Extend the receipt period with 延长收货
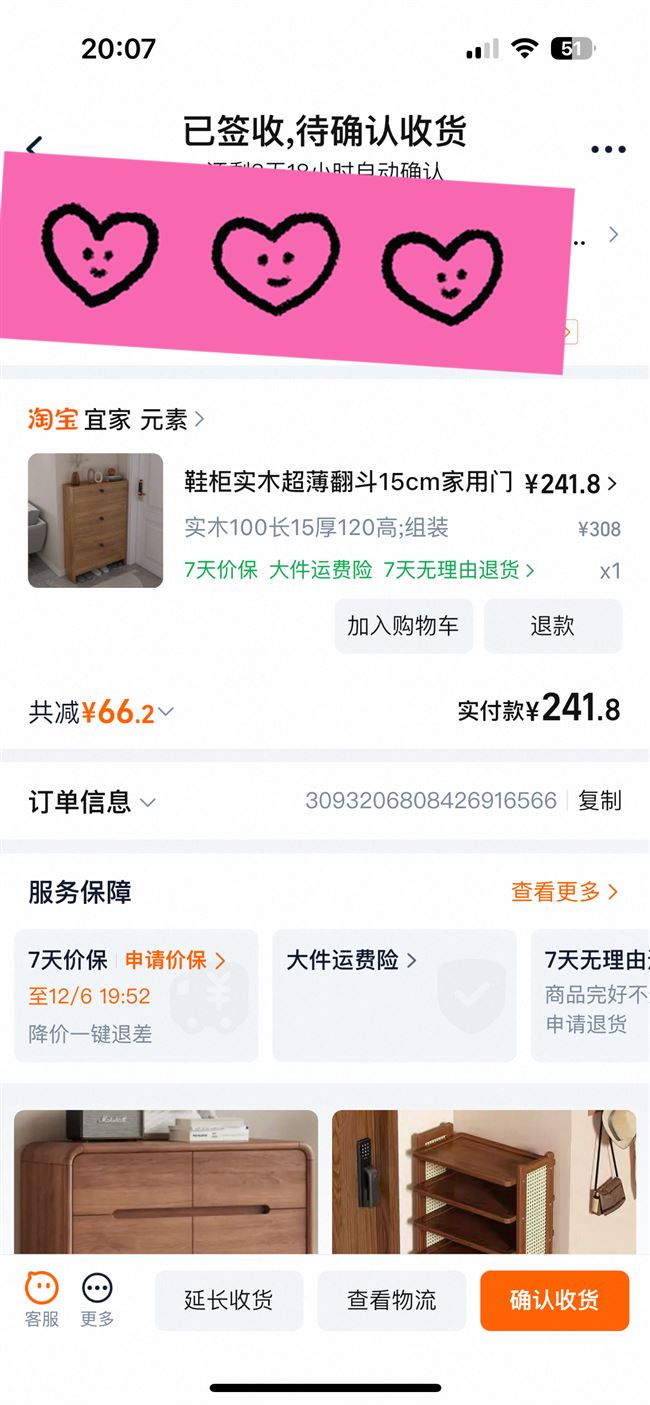Screen dimensions: 650x1405 (228, 1300)
